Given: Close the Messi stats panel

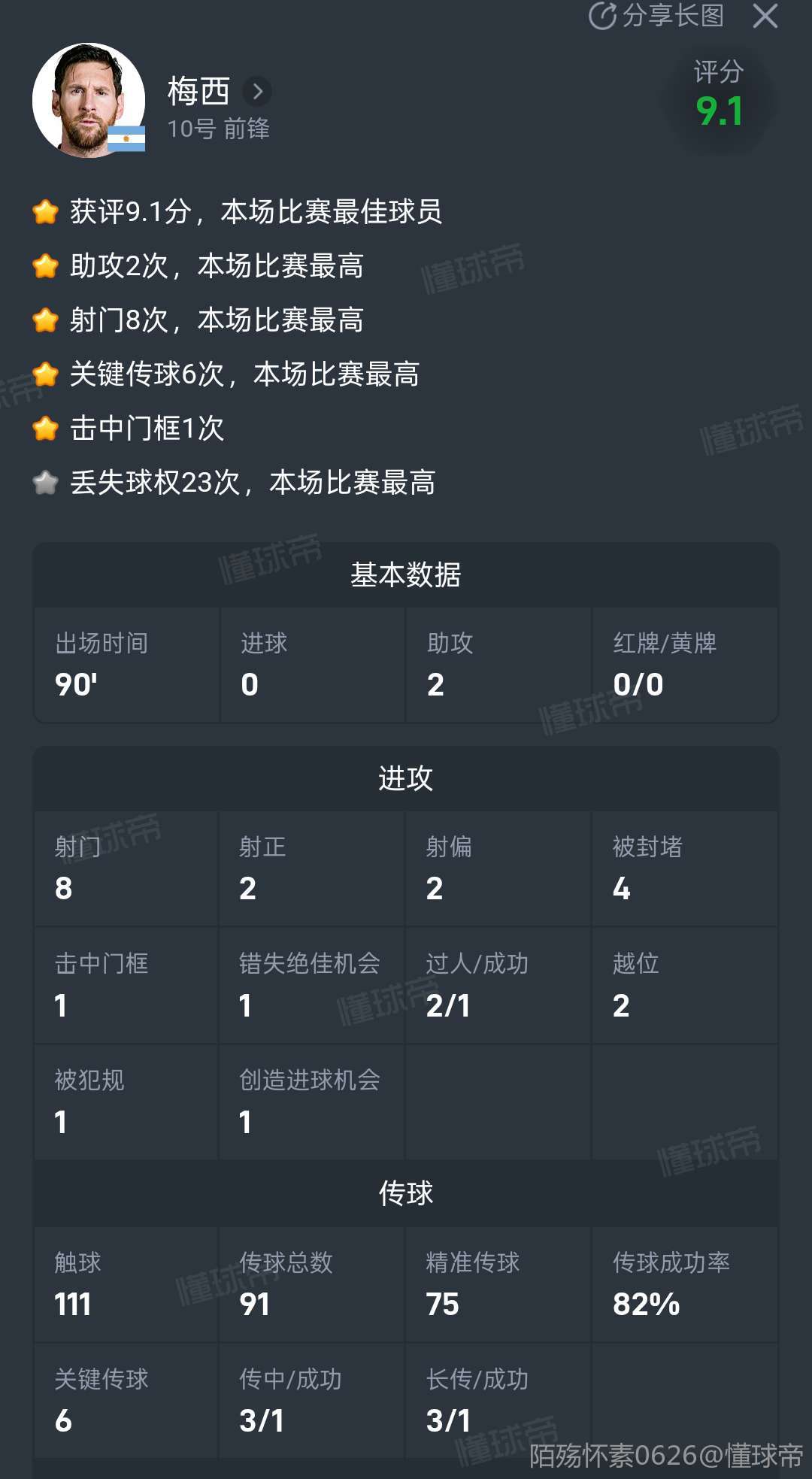Looking at the screenshot, I should (x=765, y=16).
